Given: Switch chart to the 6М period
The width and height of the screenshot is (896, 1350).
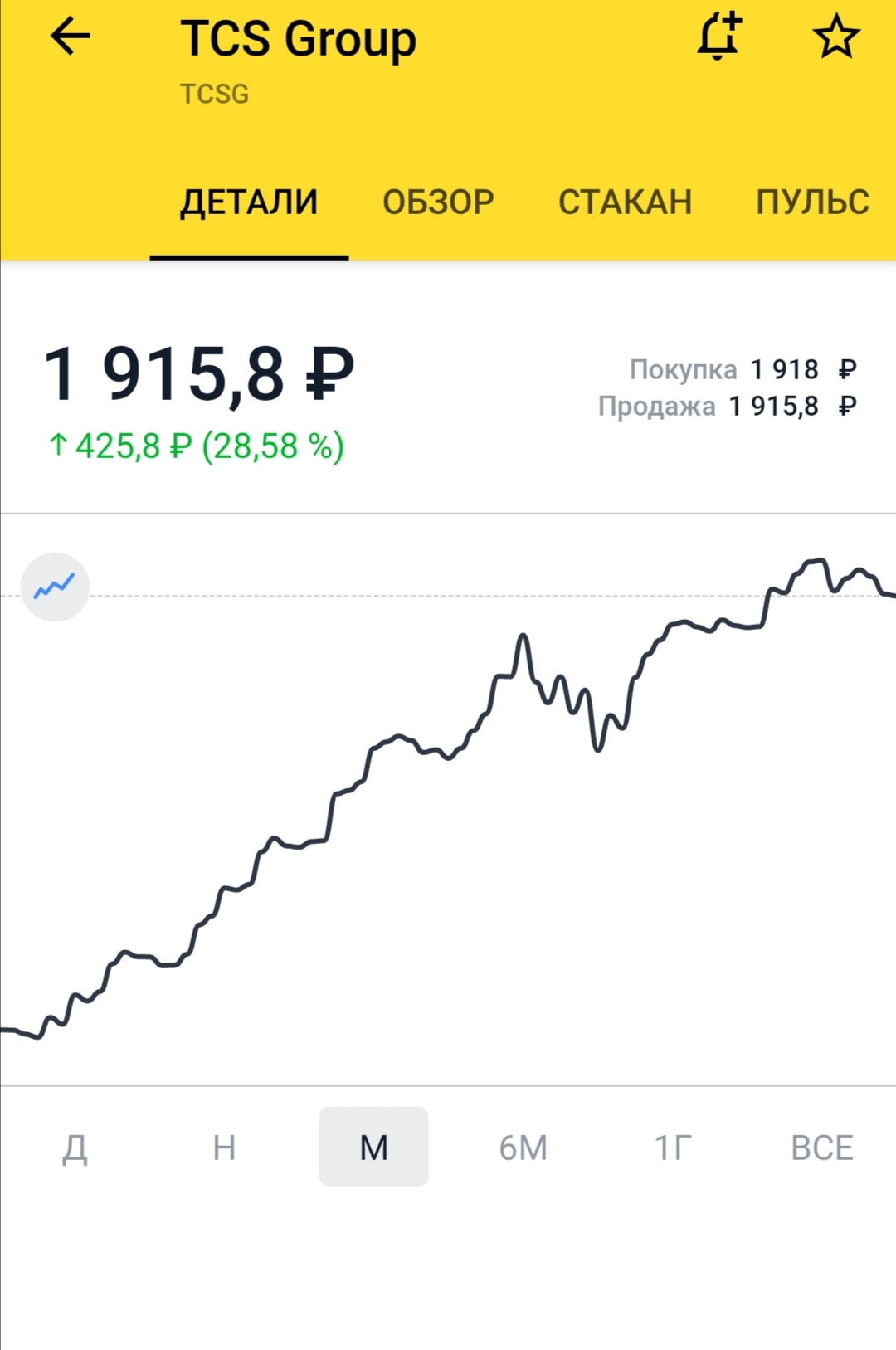Looking at the screenshot, I should (523, 1148).
